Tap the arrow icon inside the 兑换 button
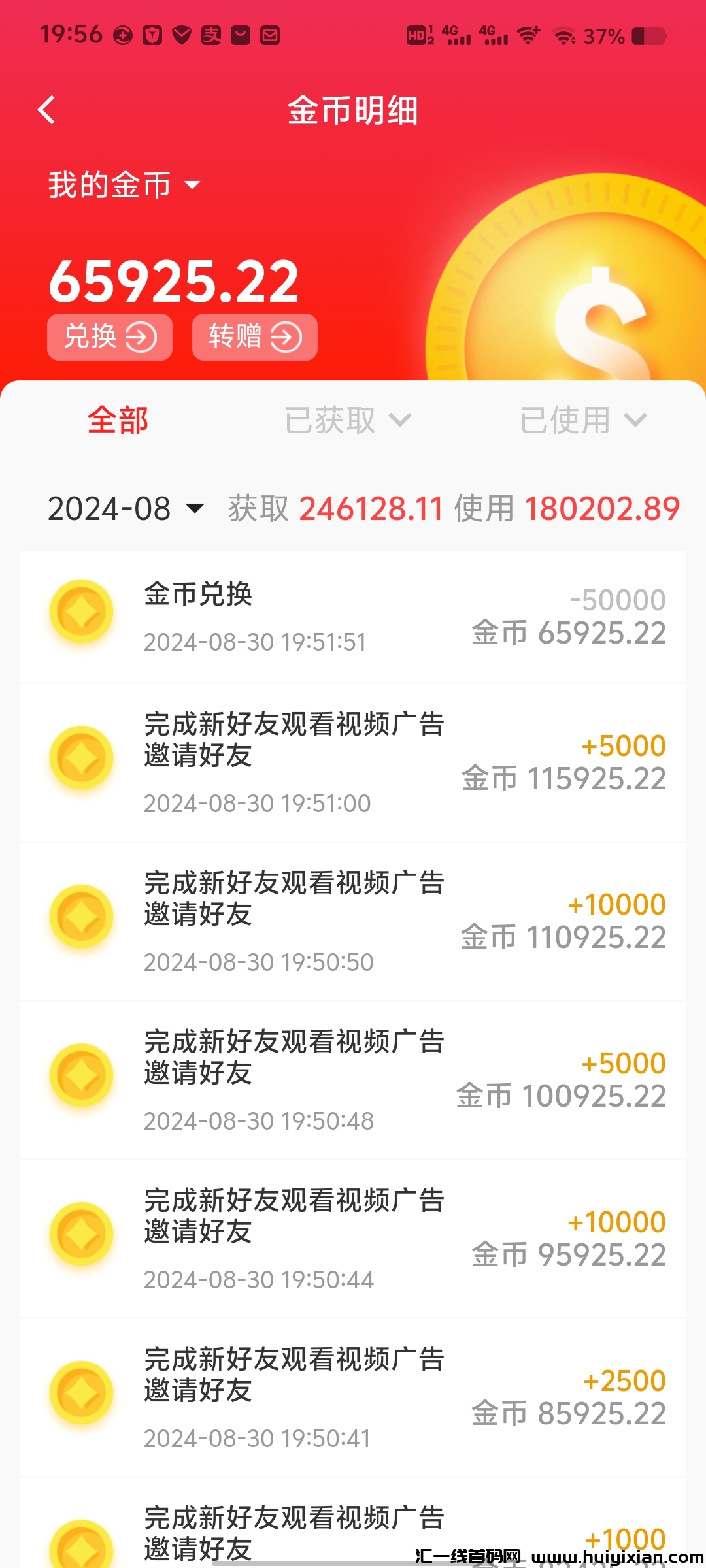 [x=141, y=336]
